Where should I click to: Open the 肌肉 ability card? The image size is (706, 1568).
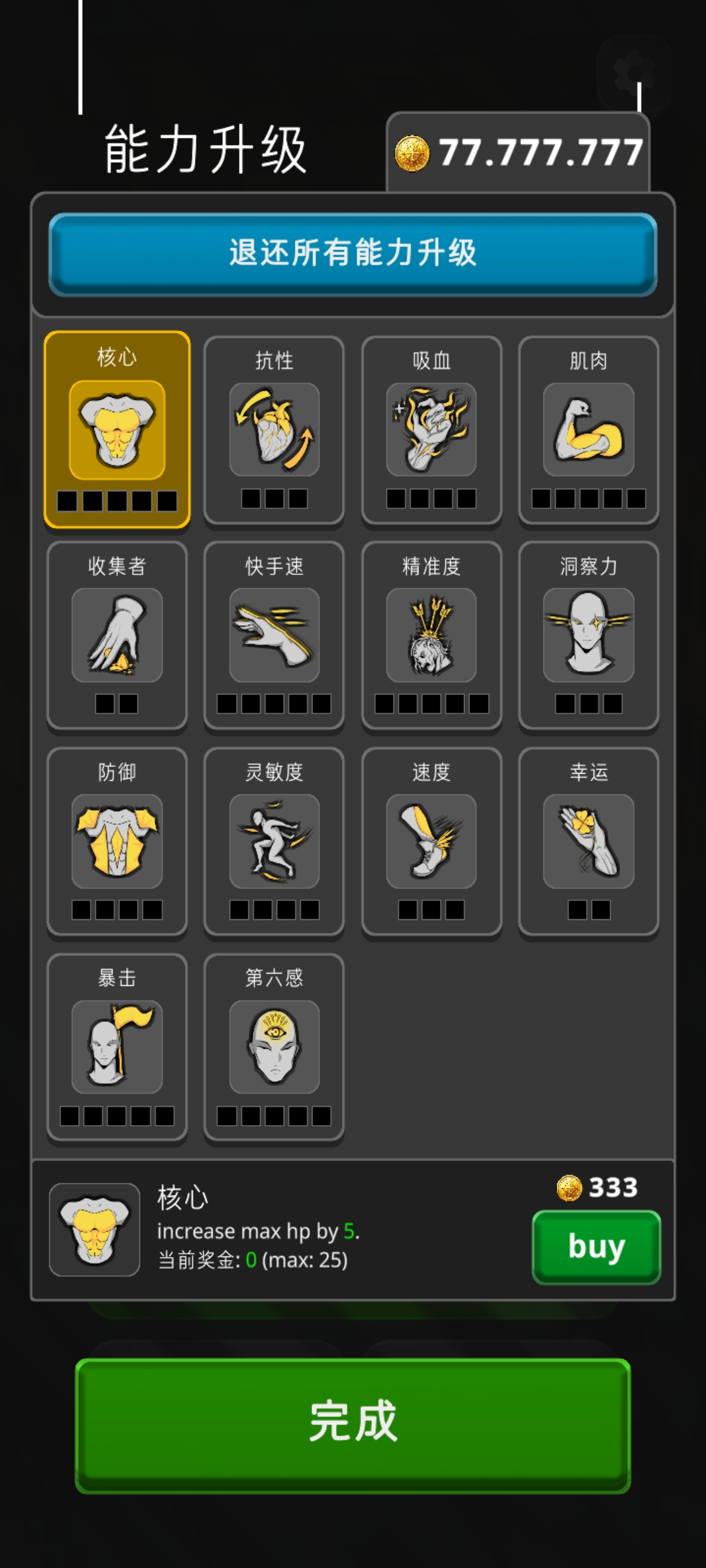pyautogui.click(x=588, y=429)
